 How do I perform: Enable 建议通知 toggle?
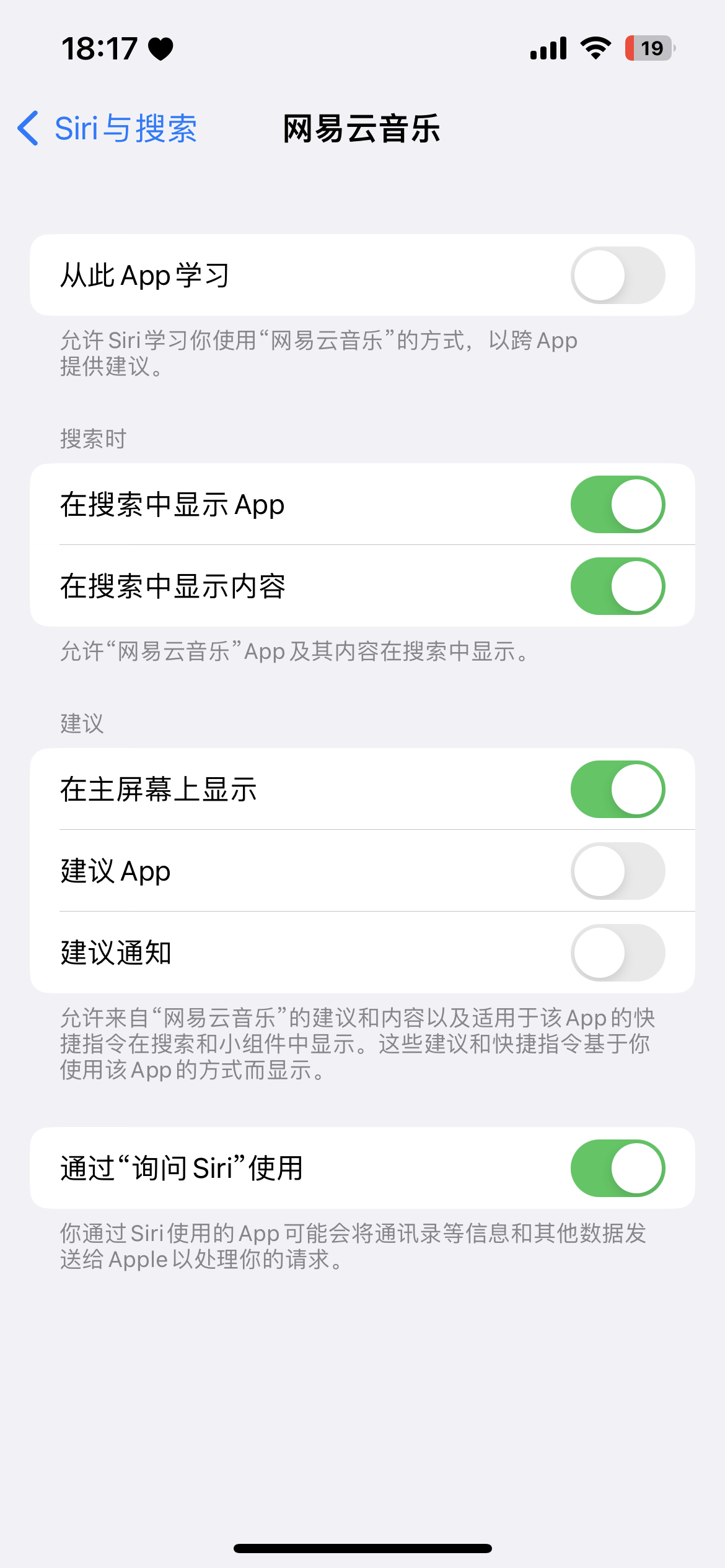617,953
